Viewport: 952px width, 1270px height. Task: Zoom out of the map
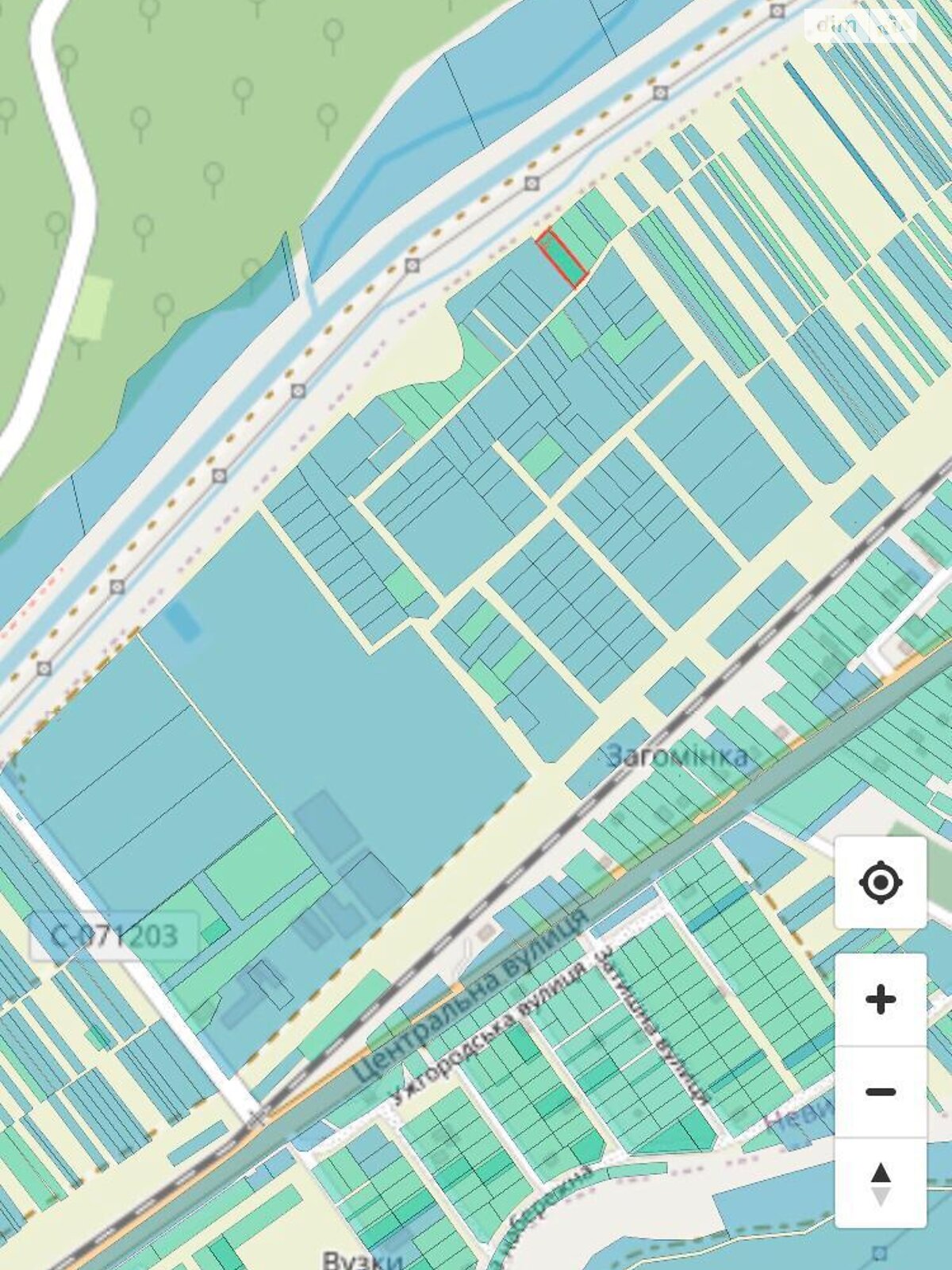click(881, 1092)
